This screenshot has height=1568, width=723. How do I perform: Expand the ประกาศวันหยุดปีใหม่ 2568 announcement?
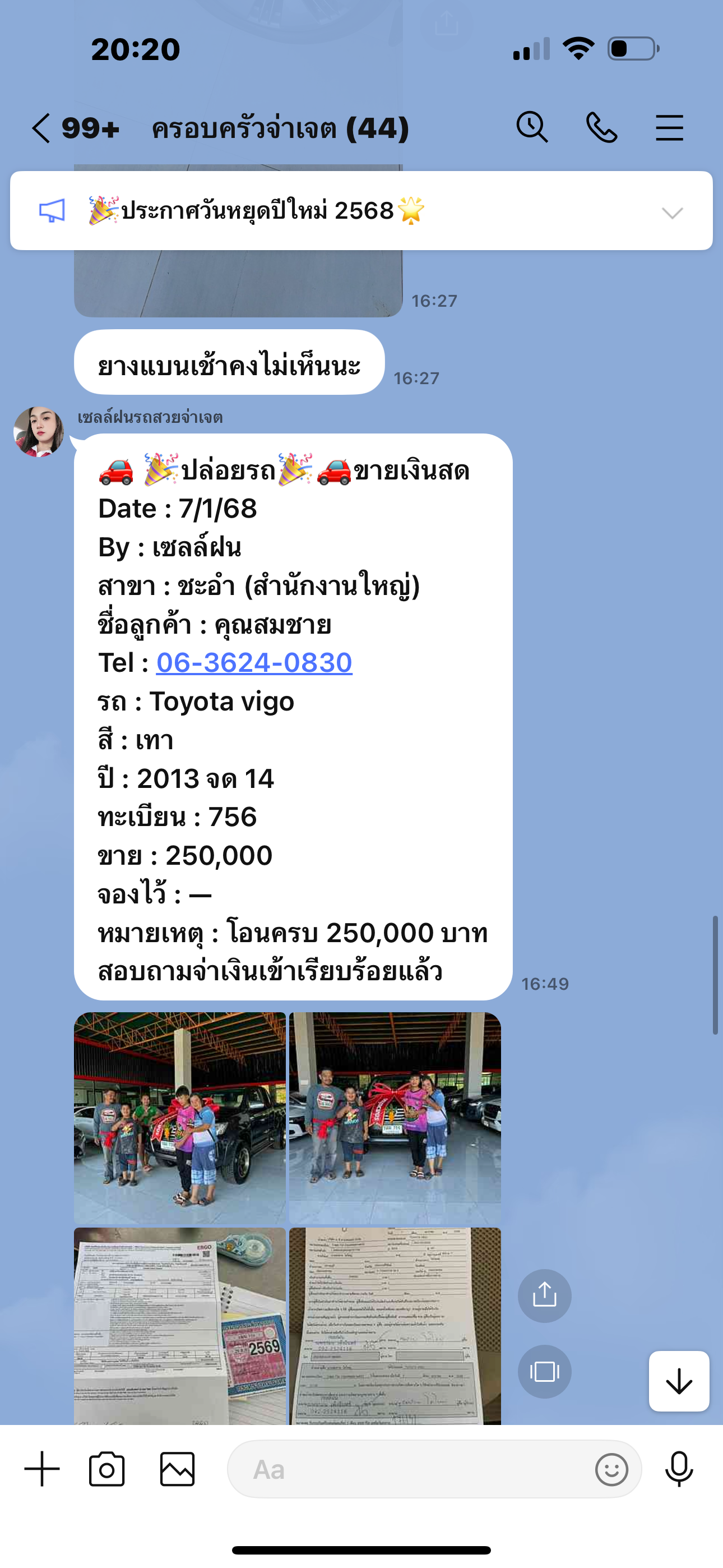tap(673, 213)
